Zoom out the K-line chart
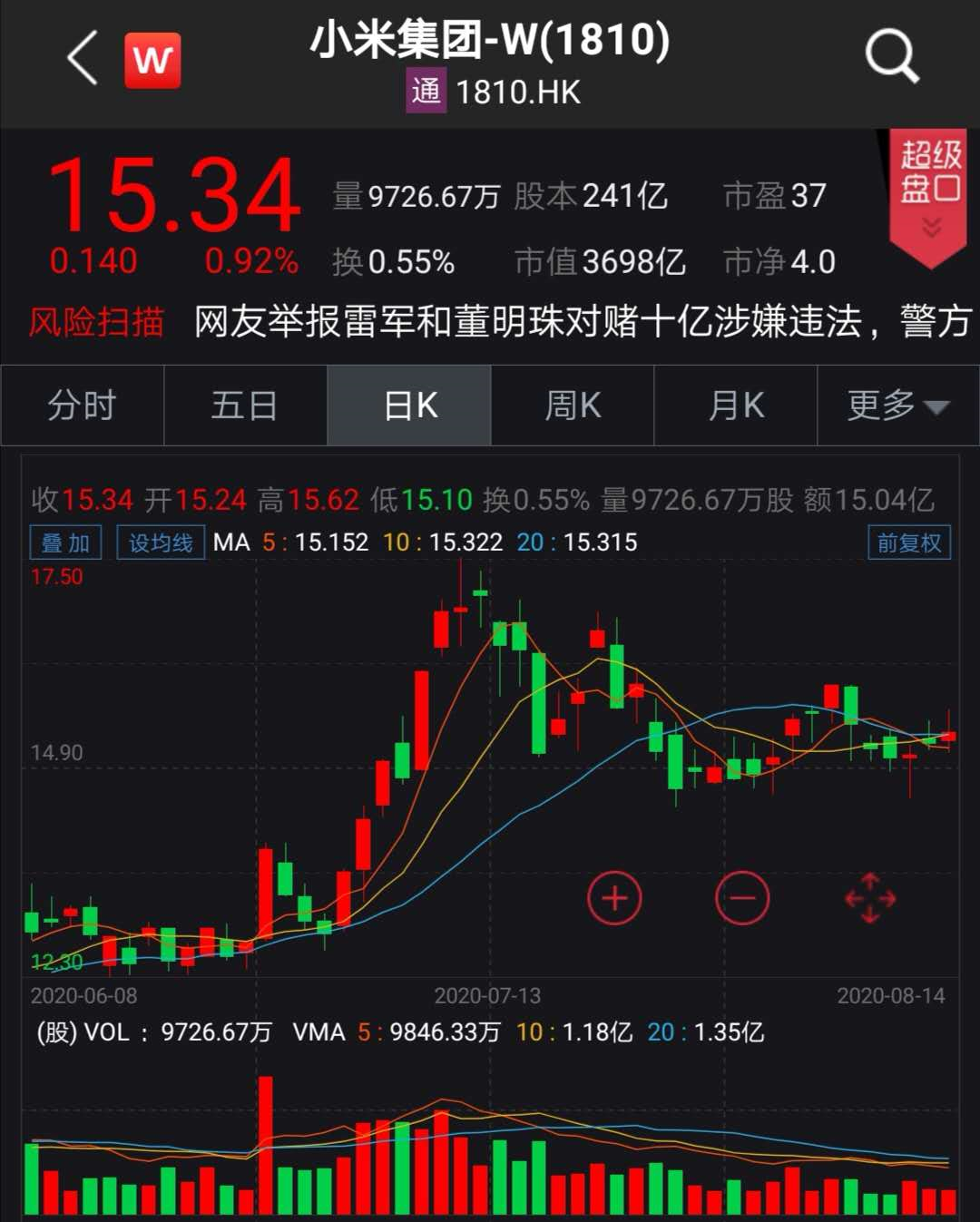 tap(742, 898)
